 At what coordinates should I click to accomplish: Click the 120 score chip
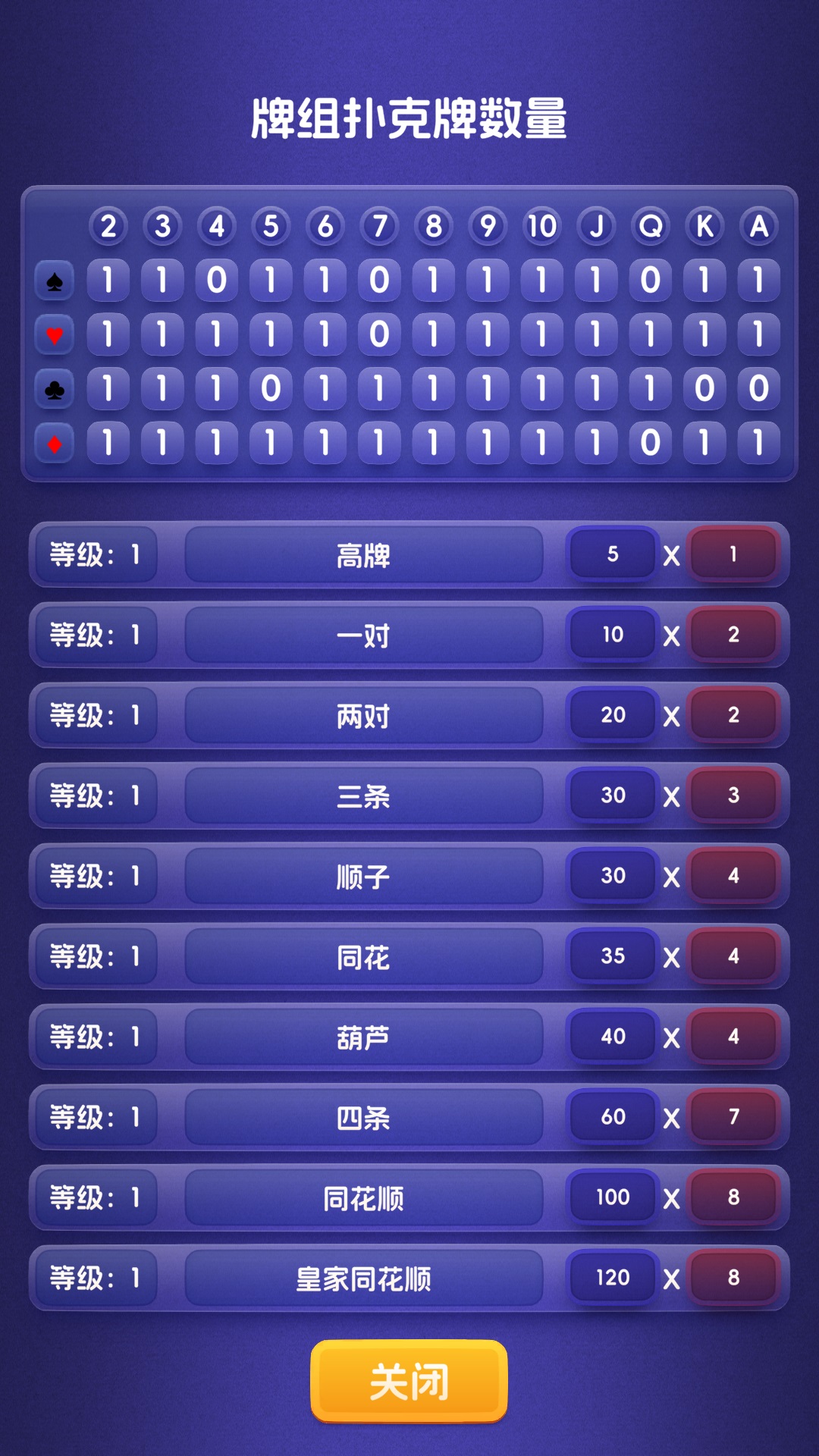(x=612, y=1278)
